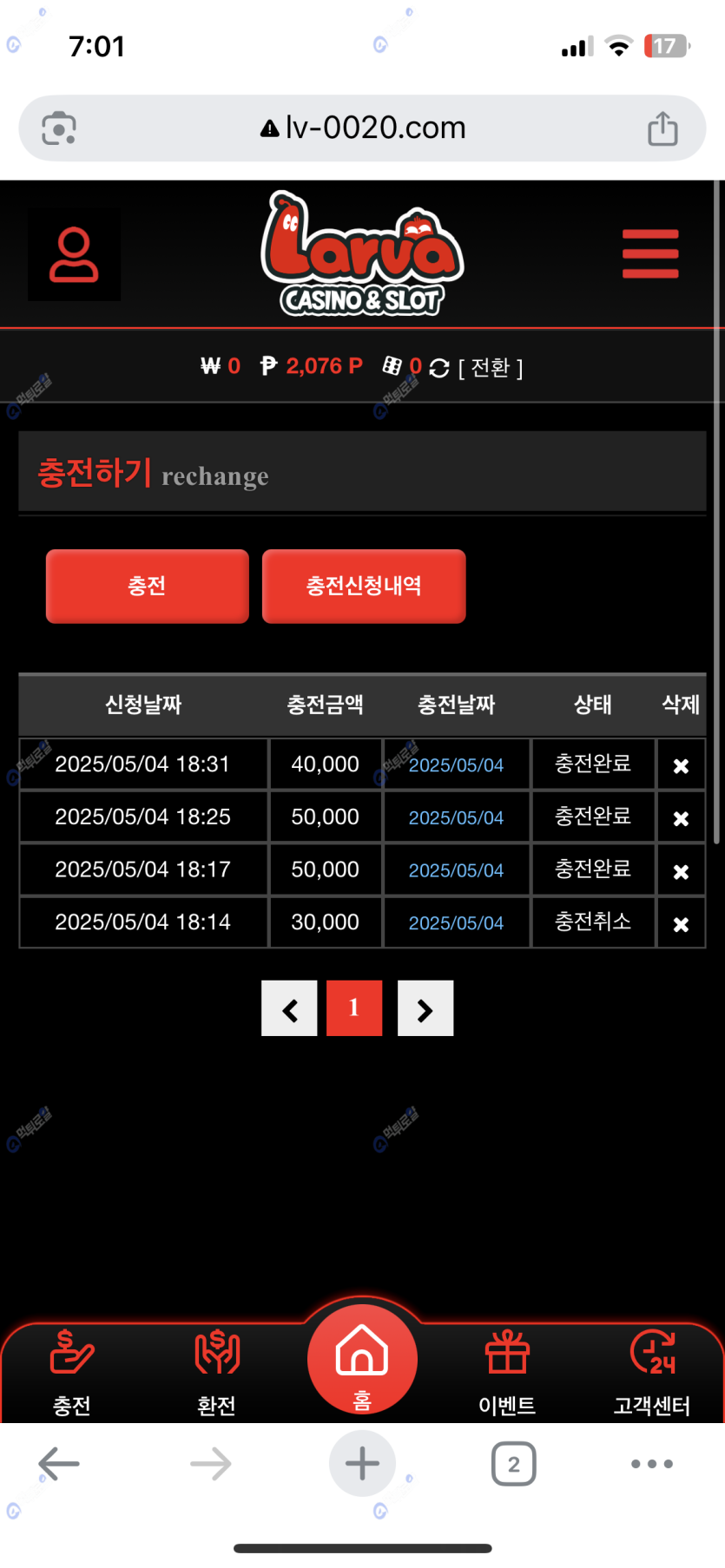The width and height of the screenshot is (725, 1568).
Task: Go to the next page arrow
Action: 425,1008
